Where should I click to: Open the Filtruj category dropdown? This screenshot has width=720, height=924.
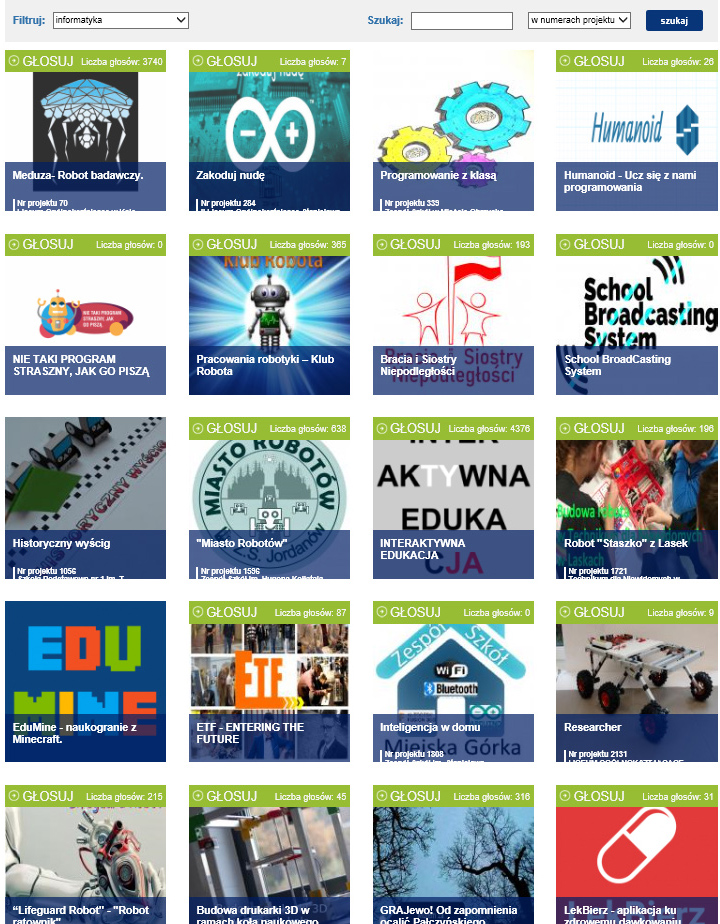[x=120, y=20]
